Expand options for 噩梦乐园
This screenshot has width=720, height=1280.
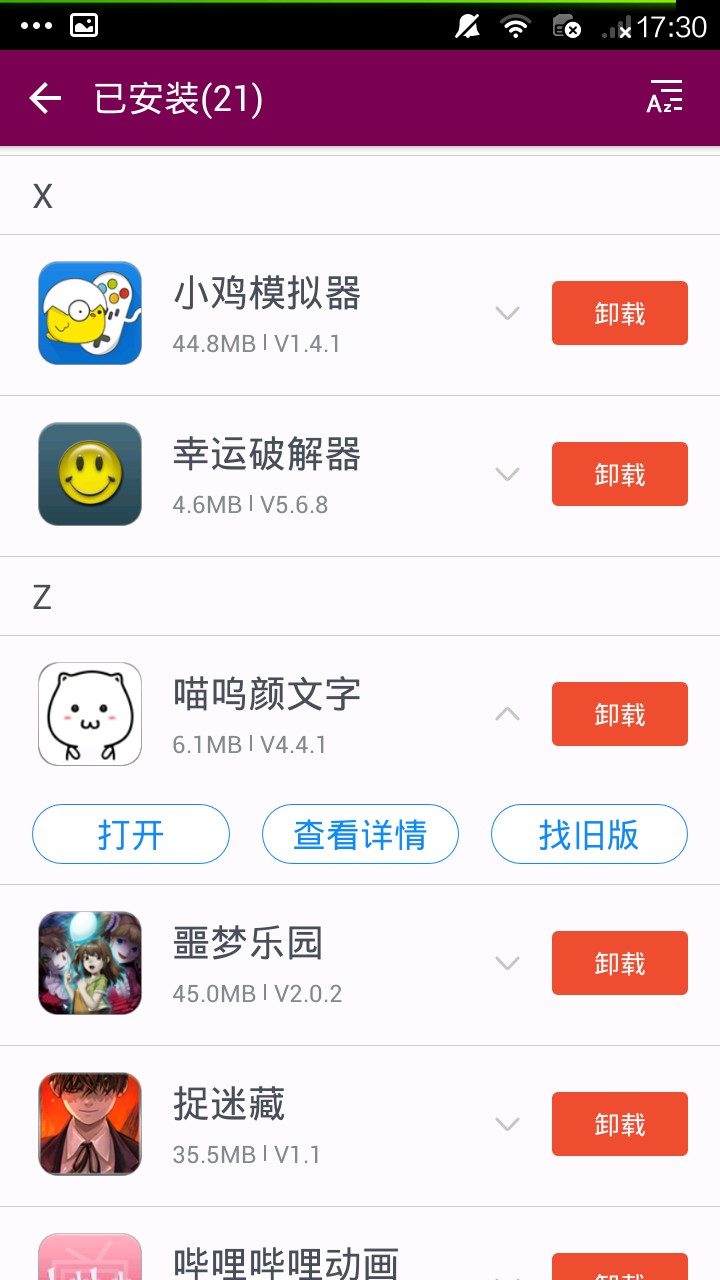click(508, 964)
